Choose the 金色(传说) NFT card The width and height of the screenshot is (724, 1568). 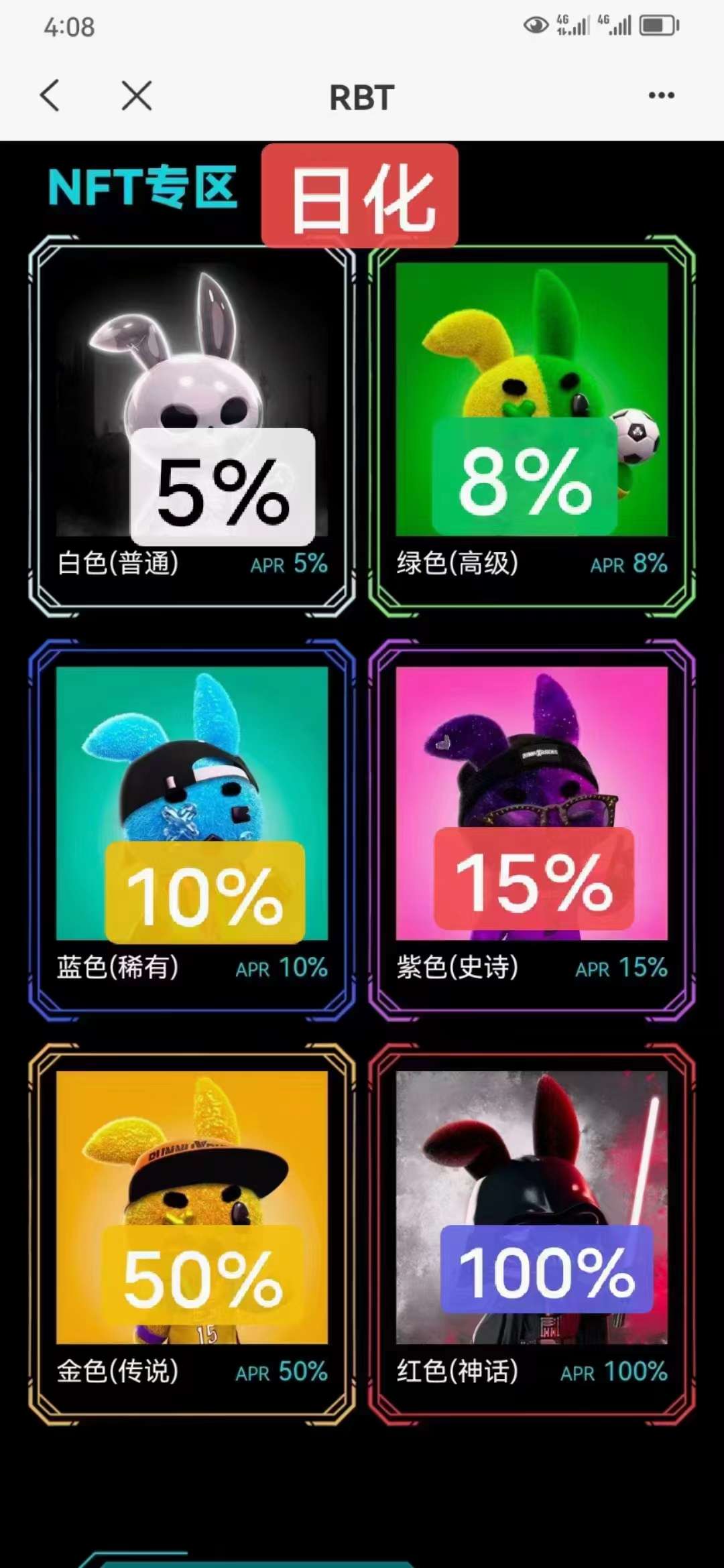[192, 1234]
